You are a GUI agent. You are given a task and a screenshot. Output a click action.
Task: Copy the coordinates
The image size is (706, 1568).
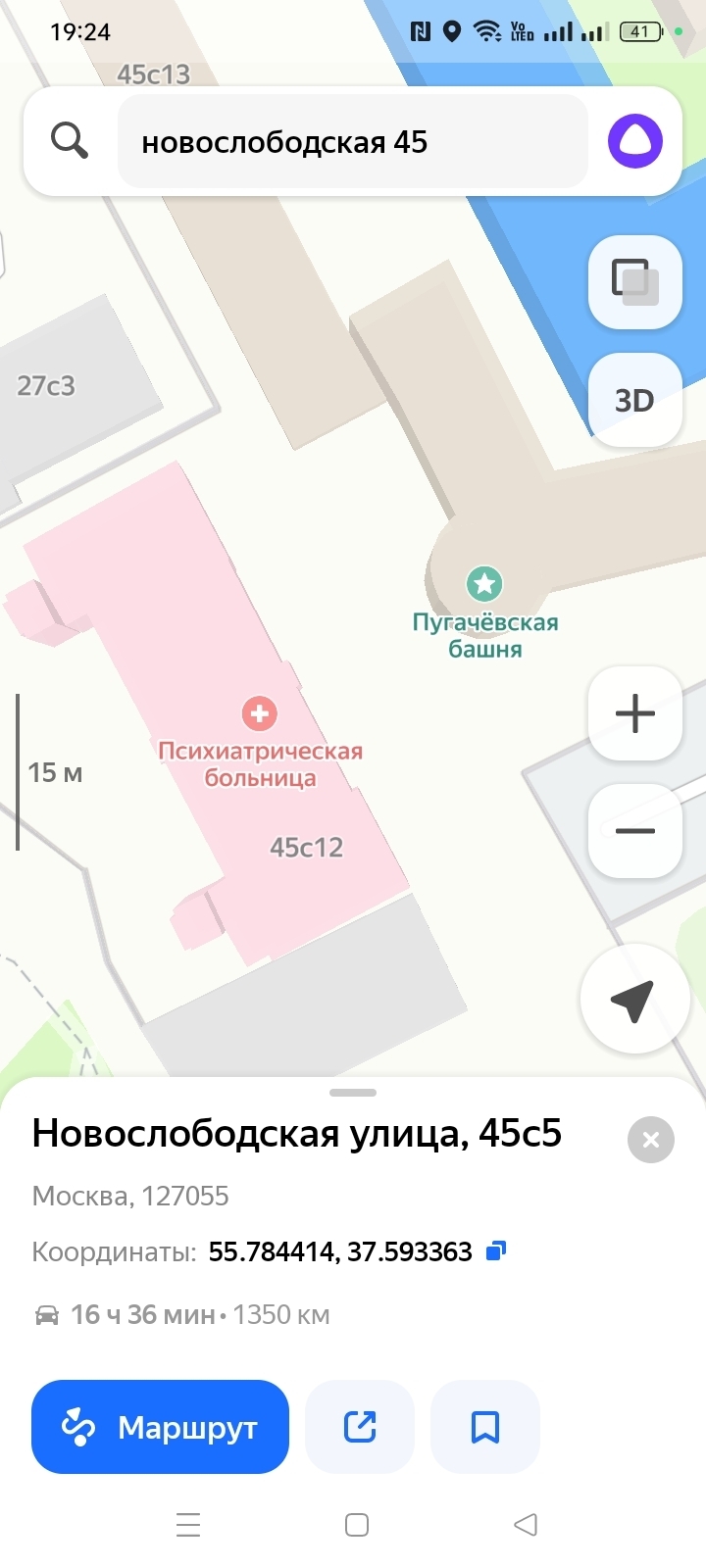coord(497,1250)
